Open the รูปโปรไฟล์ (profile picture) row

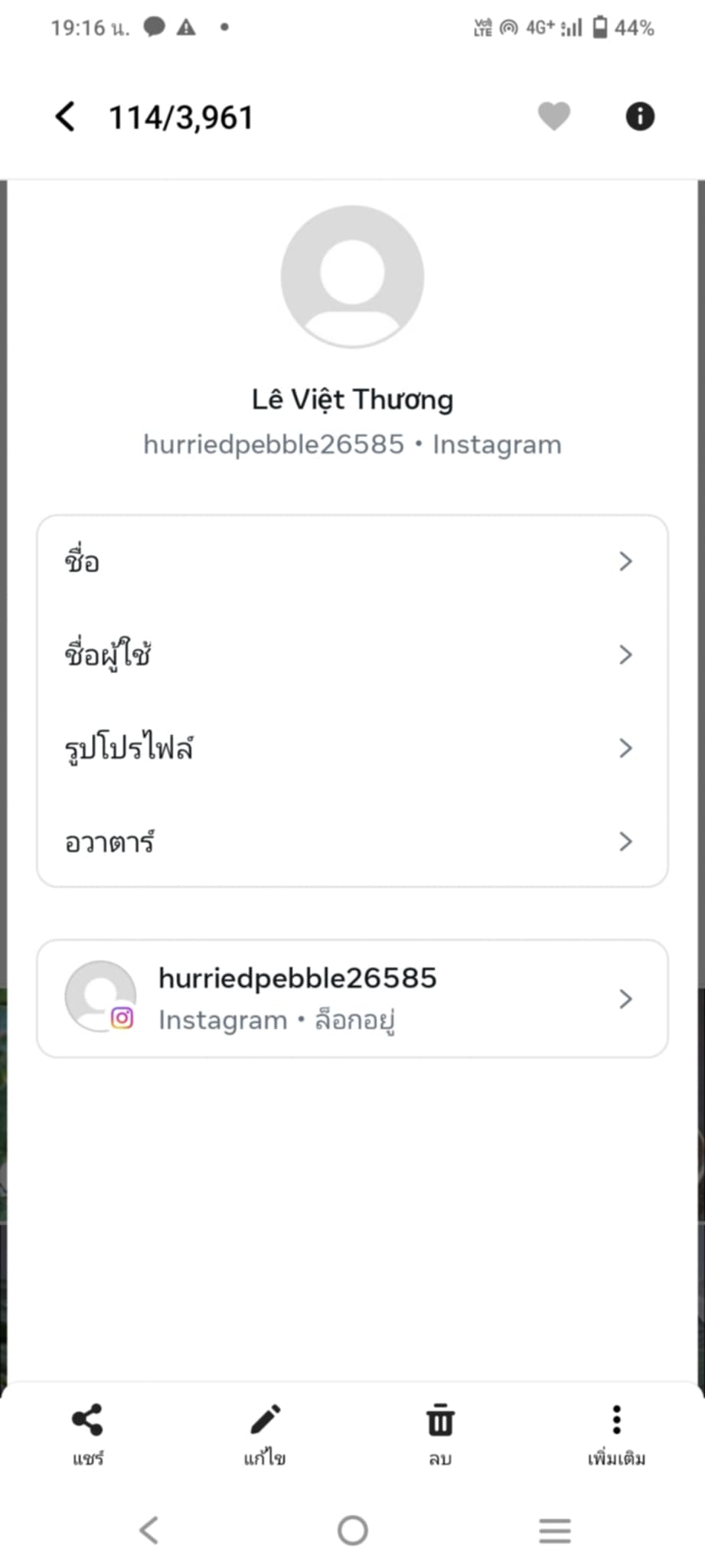coord(352,748)
